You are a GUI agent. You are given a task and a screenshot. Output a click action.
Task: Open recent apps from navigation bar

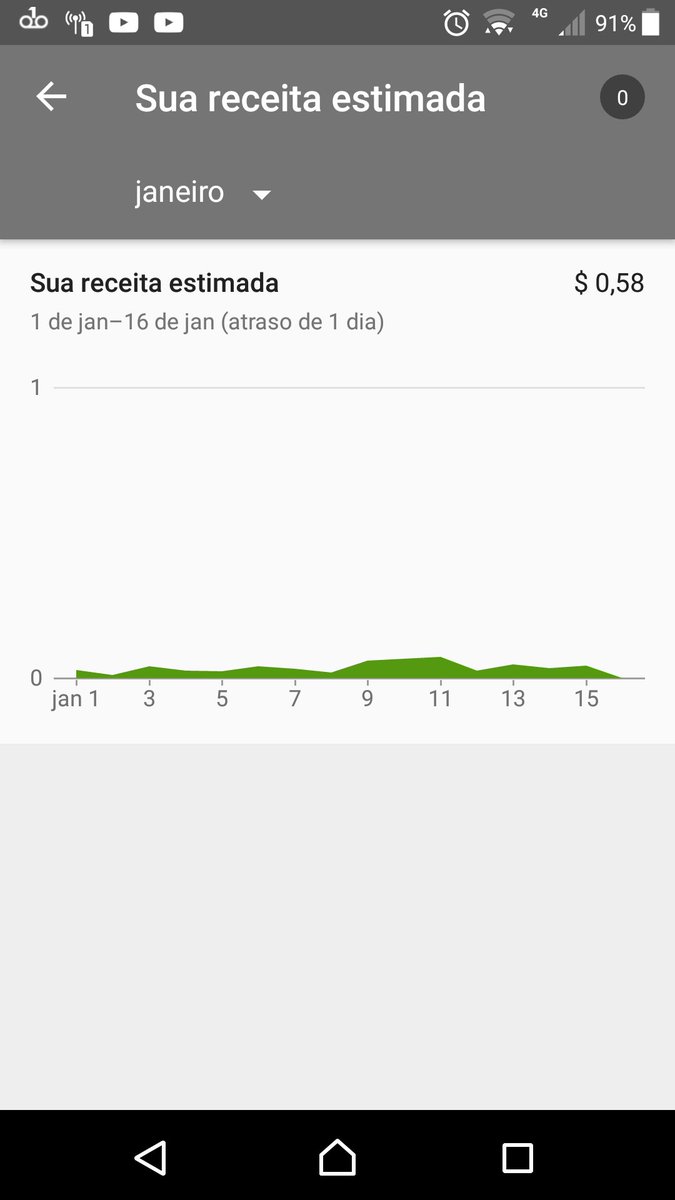(x=517, y=1157)
